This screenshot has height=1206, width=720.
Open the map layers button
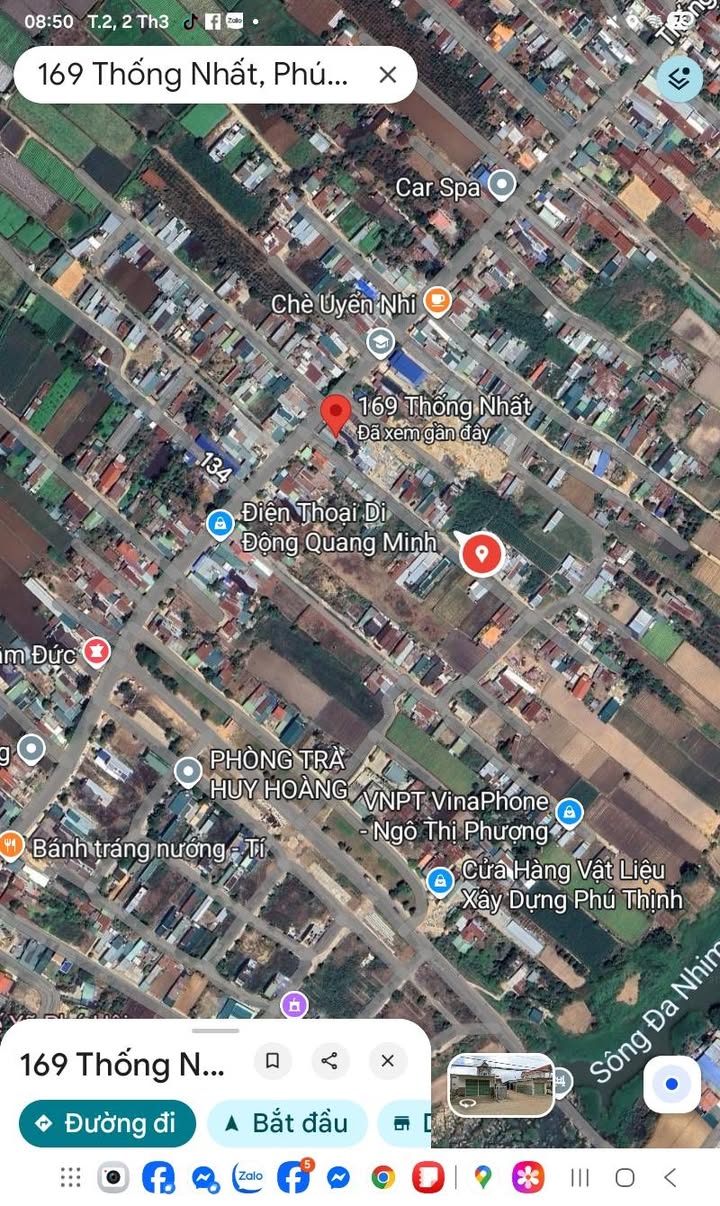pyautogui.click(x=679, y=79)
